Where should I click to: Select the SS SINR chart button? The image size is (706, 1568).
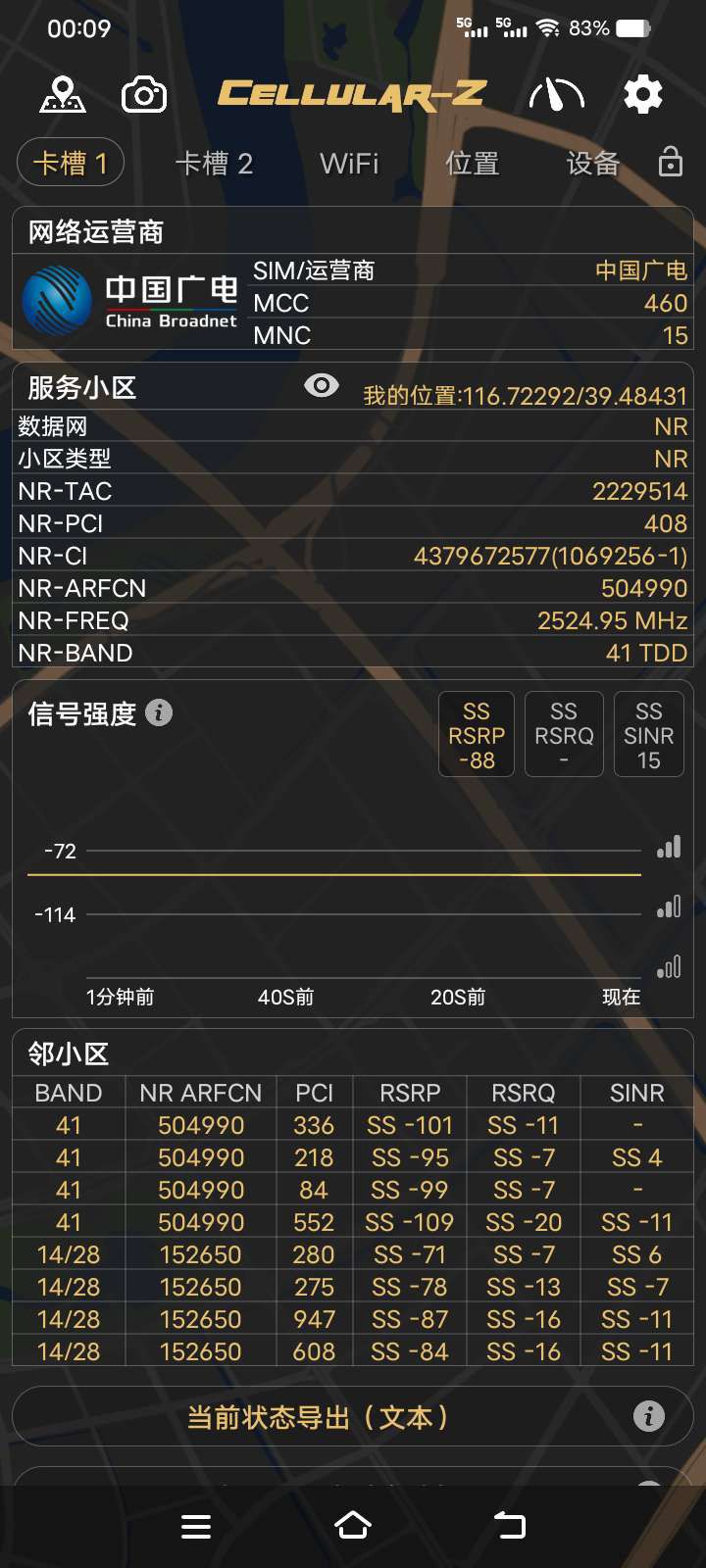[648, 735]
